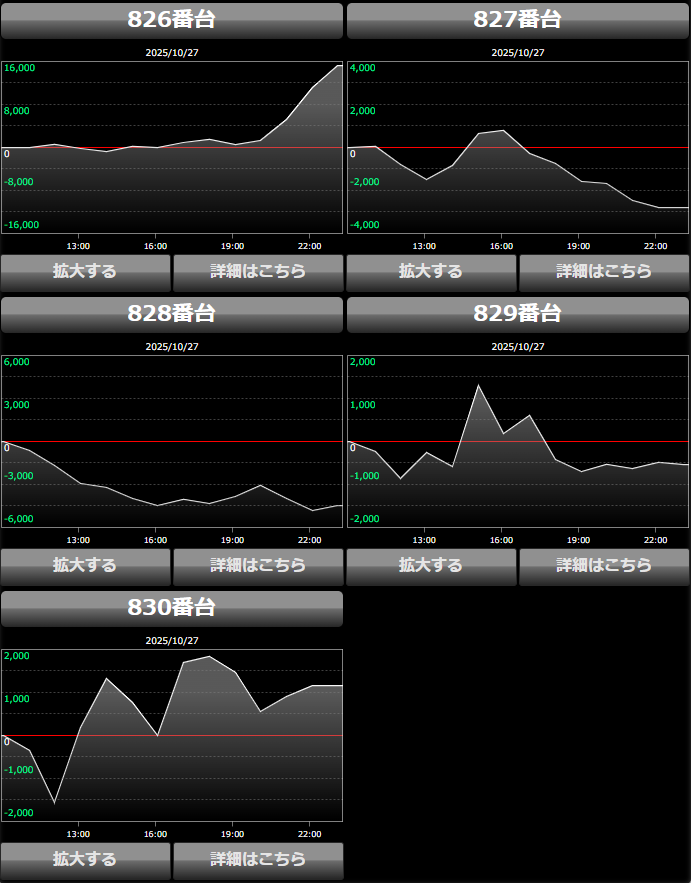Viewport: 691px width, 883px height.
Task: Open details page for 830番台
Action: (258, 859)
